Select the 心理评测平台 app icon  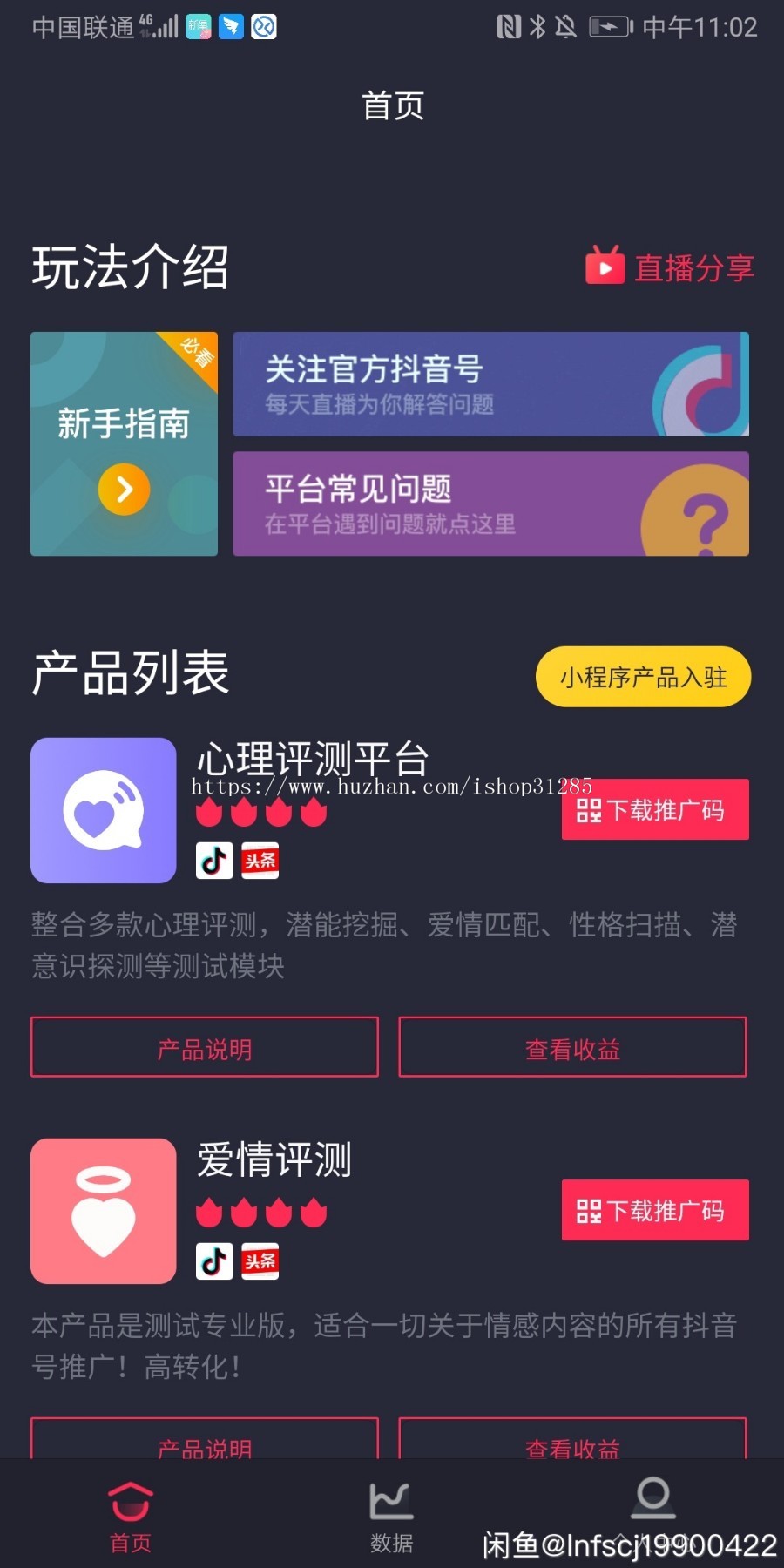[x=103, y=810]
